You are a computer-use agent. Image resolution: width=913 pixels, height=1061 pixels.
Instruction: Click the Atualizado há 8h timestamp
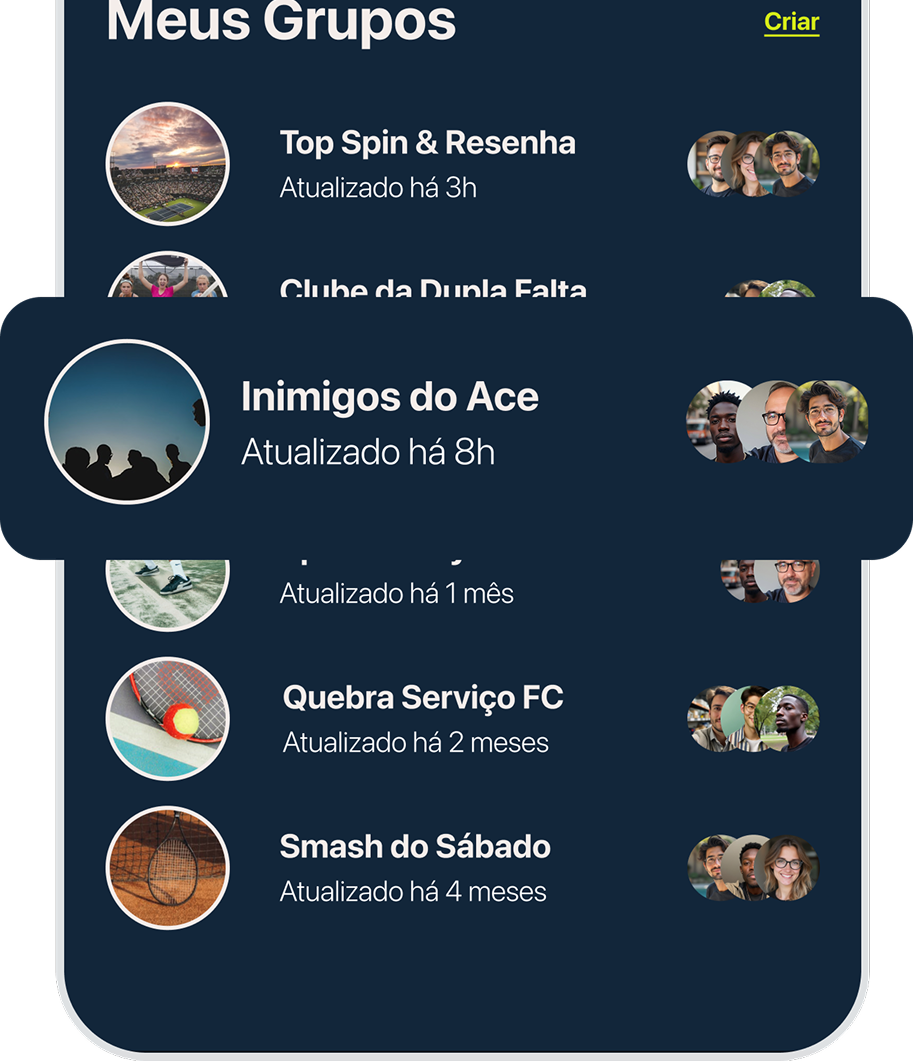click(x=366, y=452)
